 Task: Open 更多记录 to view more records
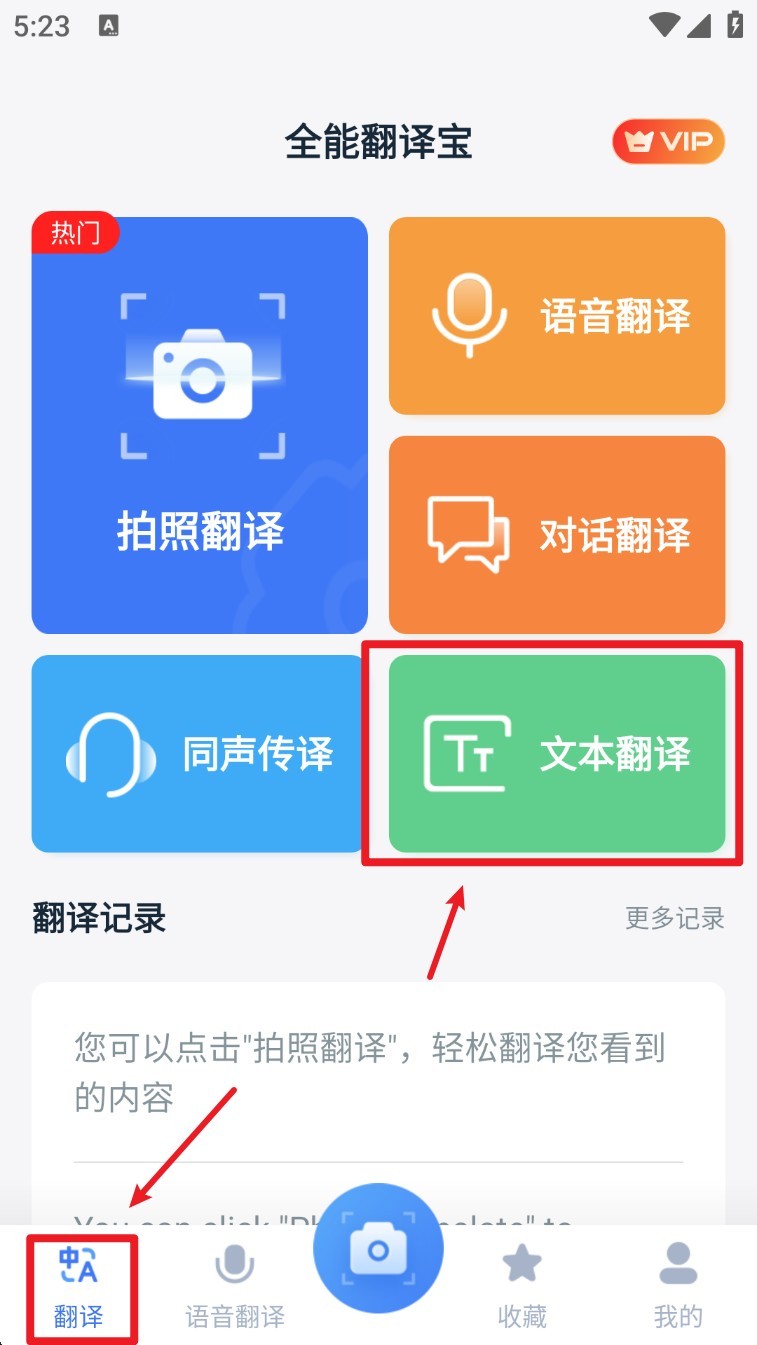click(675, 919)
